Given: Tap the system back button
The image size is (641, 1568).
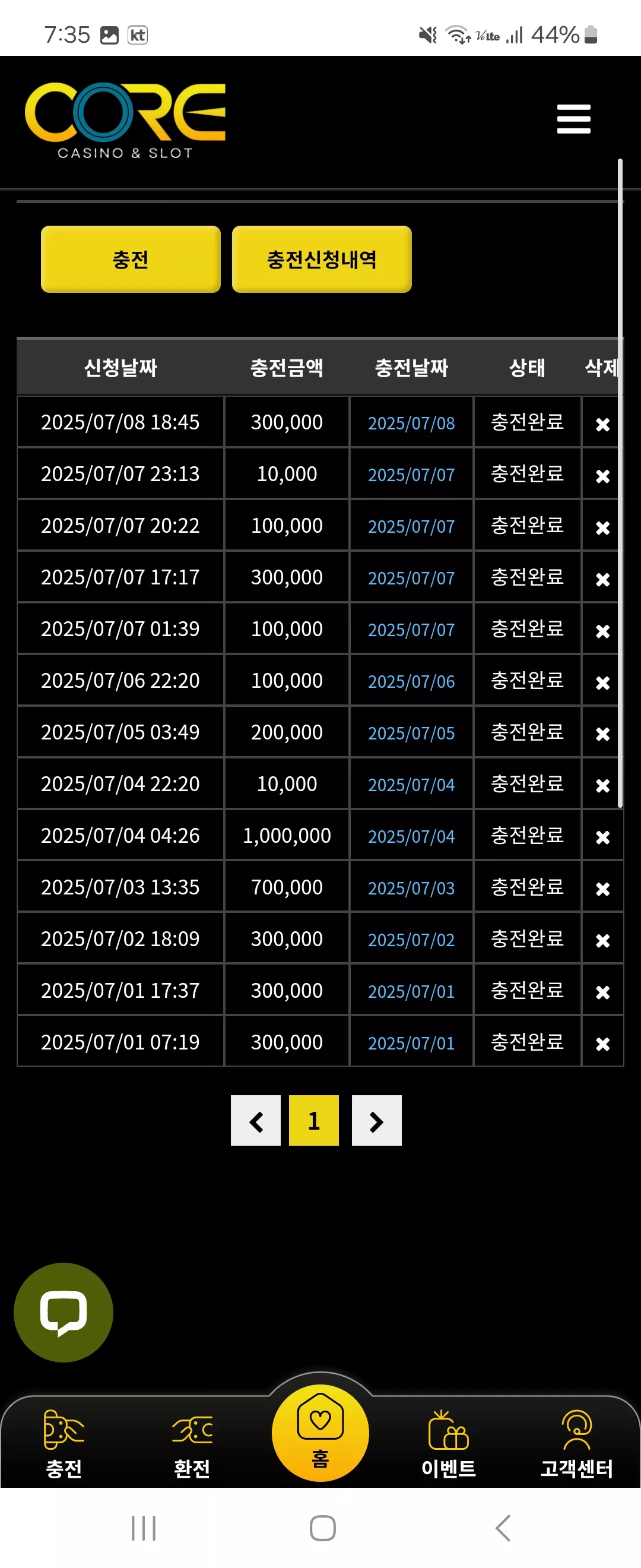Looking at the screenshot, I should click(x=503, y=1528).
